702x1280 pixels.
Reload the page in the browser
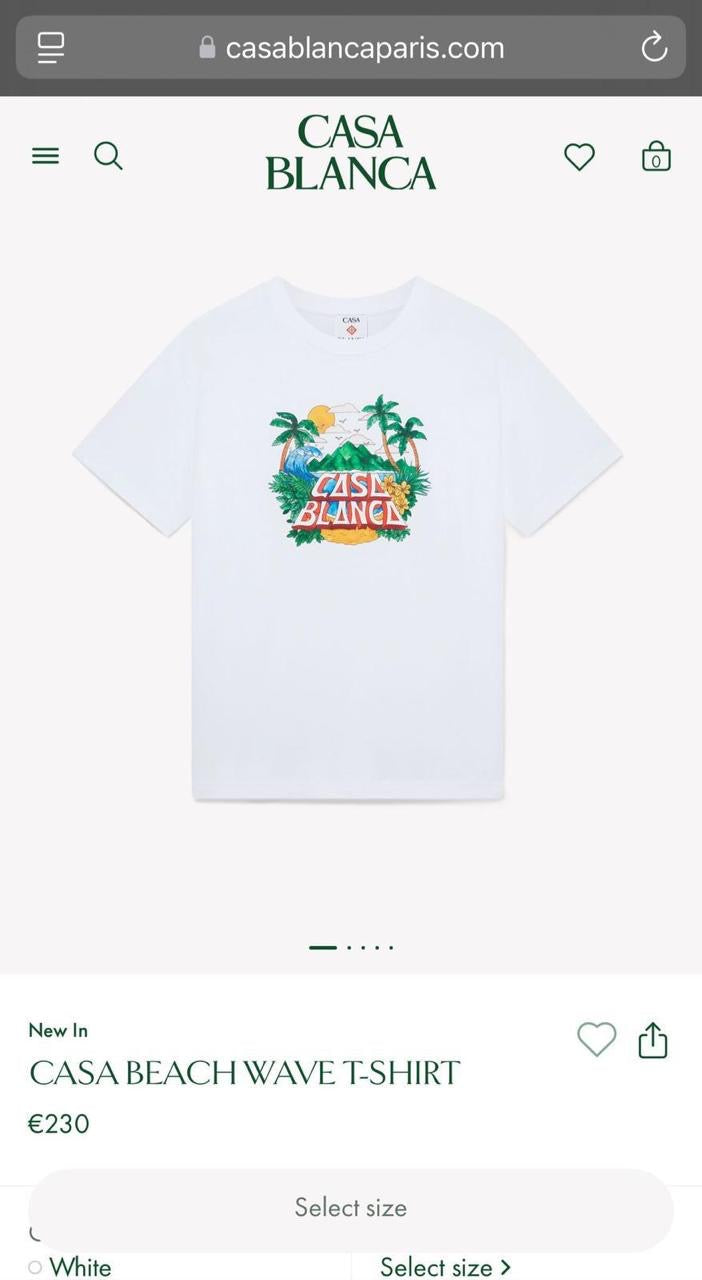(654, 47)
